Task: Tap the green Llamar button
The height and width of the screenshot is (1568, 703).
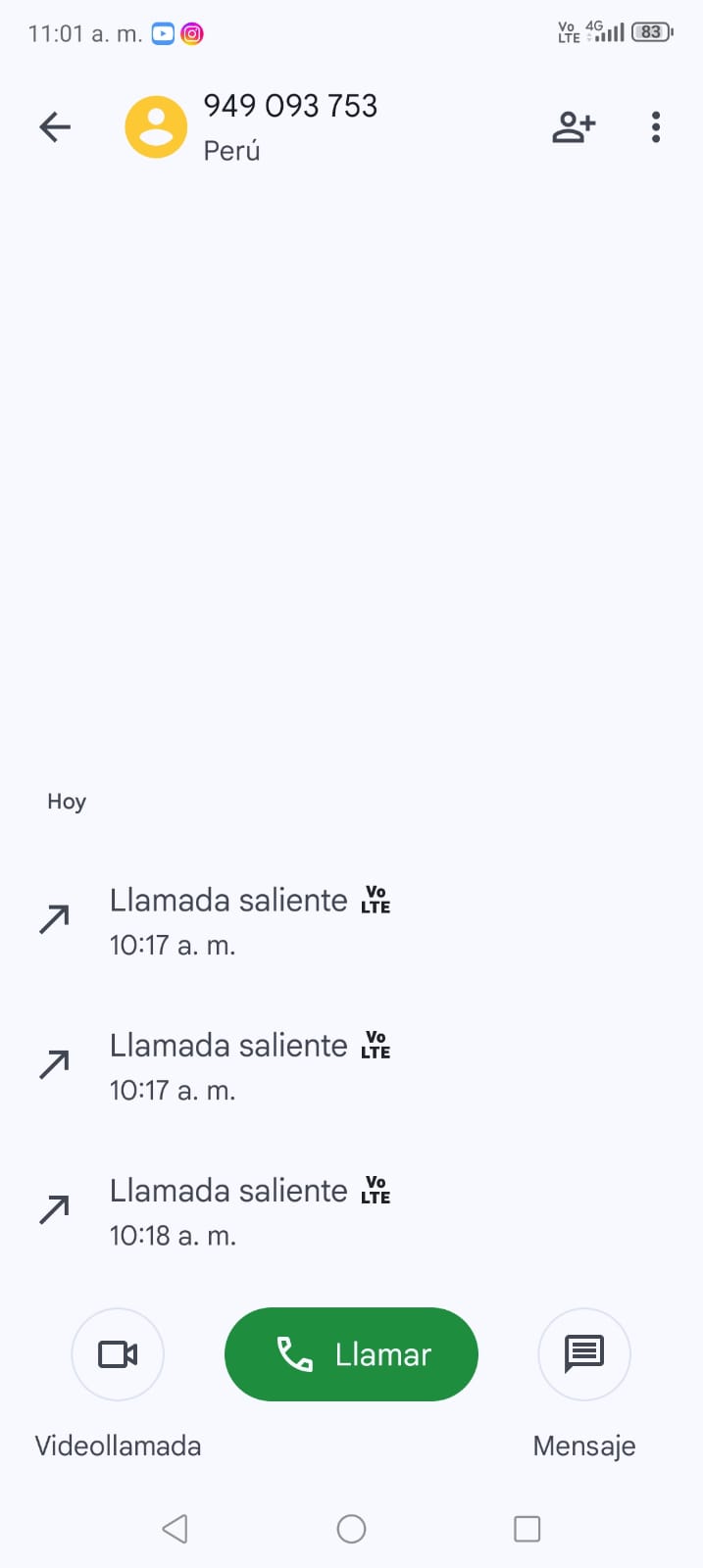Action: (x=351, y=1354)
